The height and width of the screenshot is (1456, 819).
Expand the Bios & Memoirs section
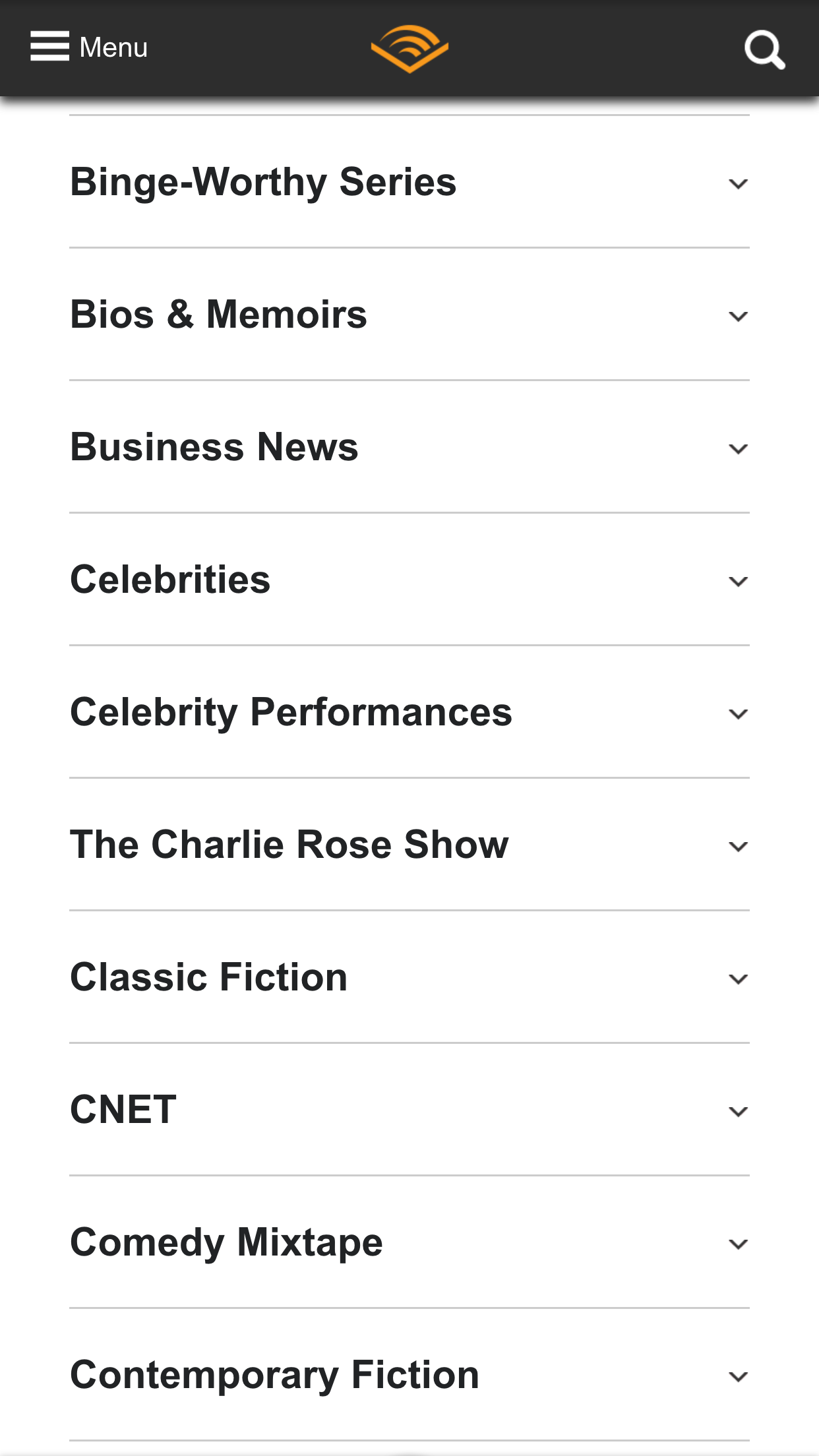point(409,315)
